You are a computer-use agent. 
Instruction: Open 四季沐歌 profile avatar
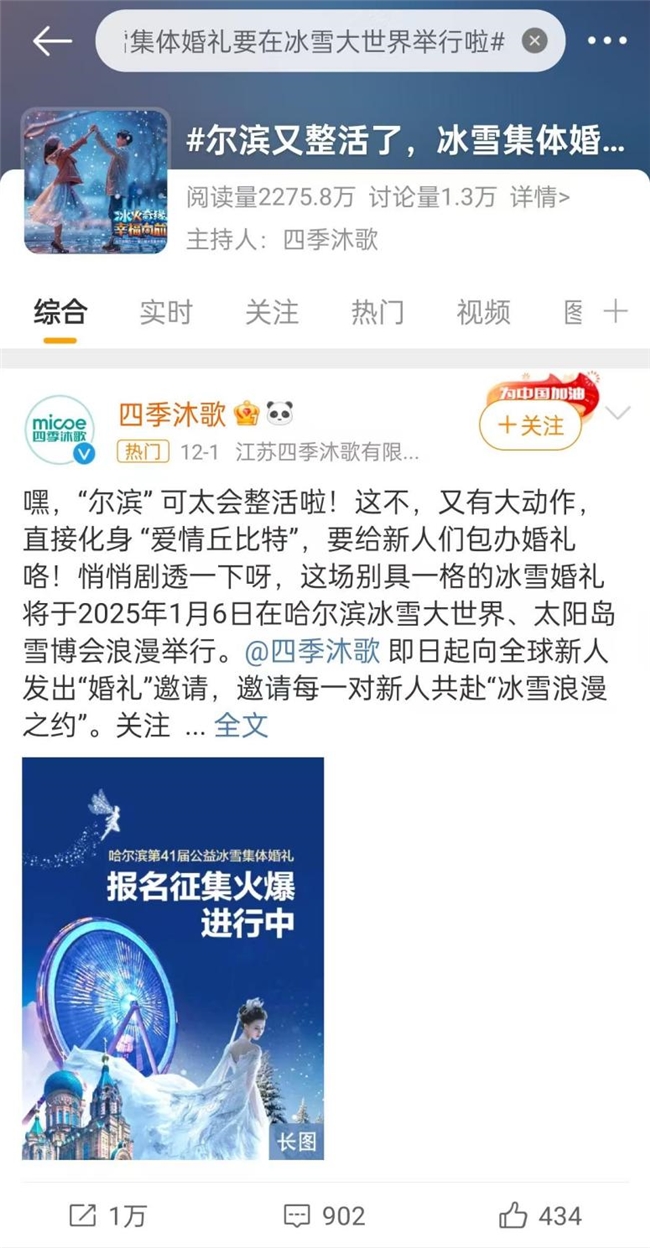[59, 430]
